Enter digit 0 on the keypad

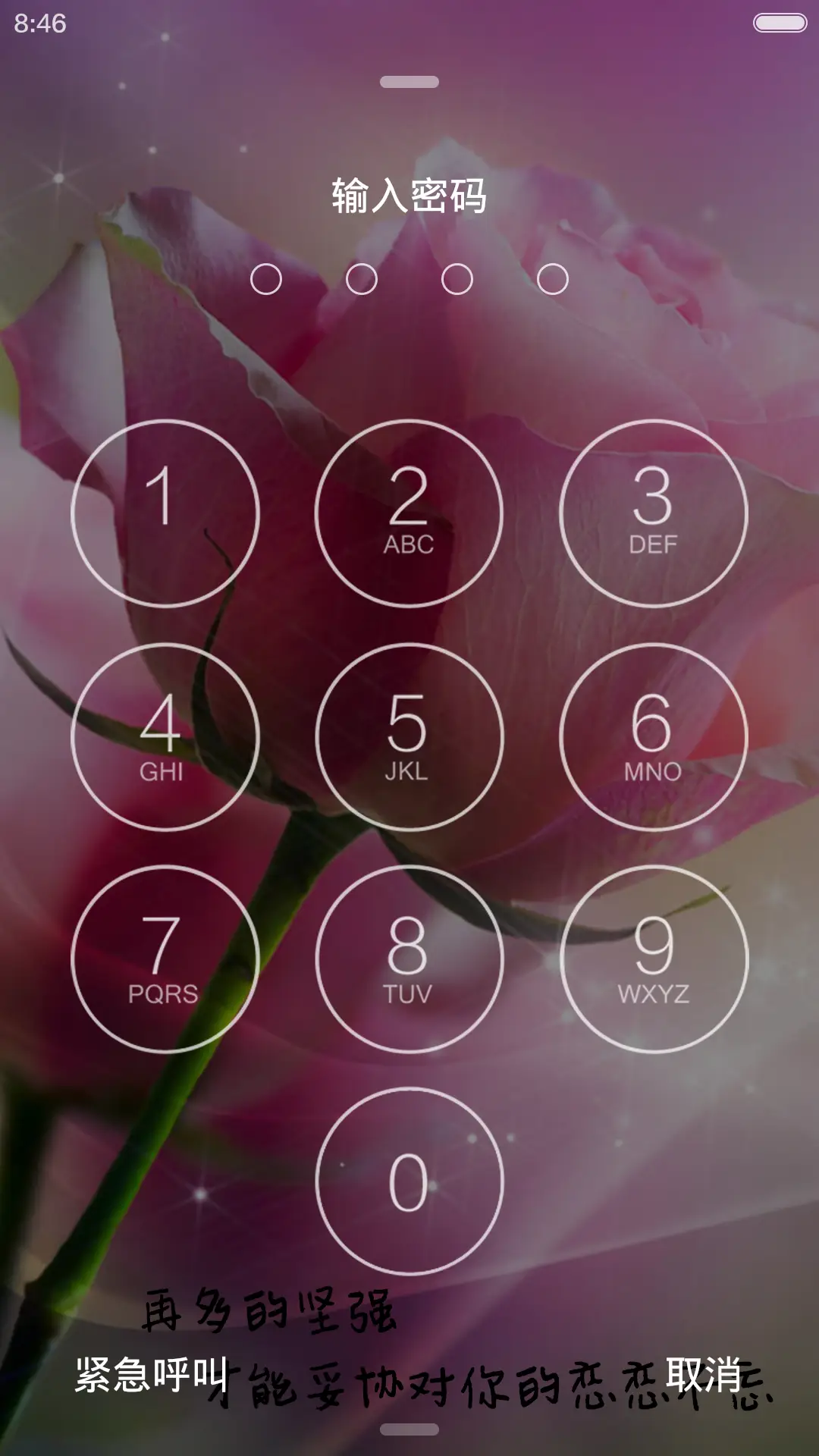click(x=409, y=1181)
